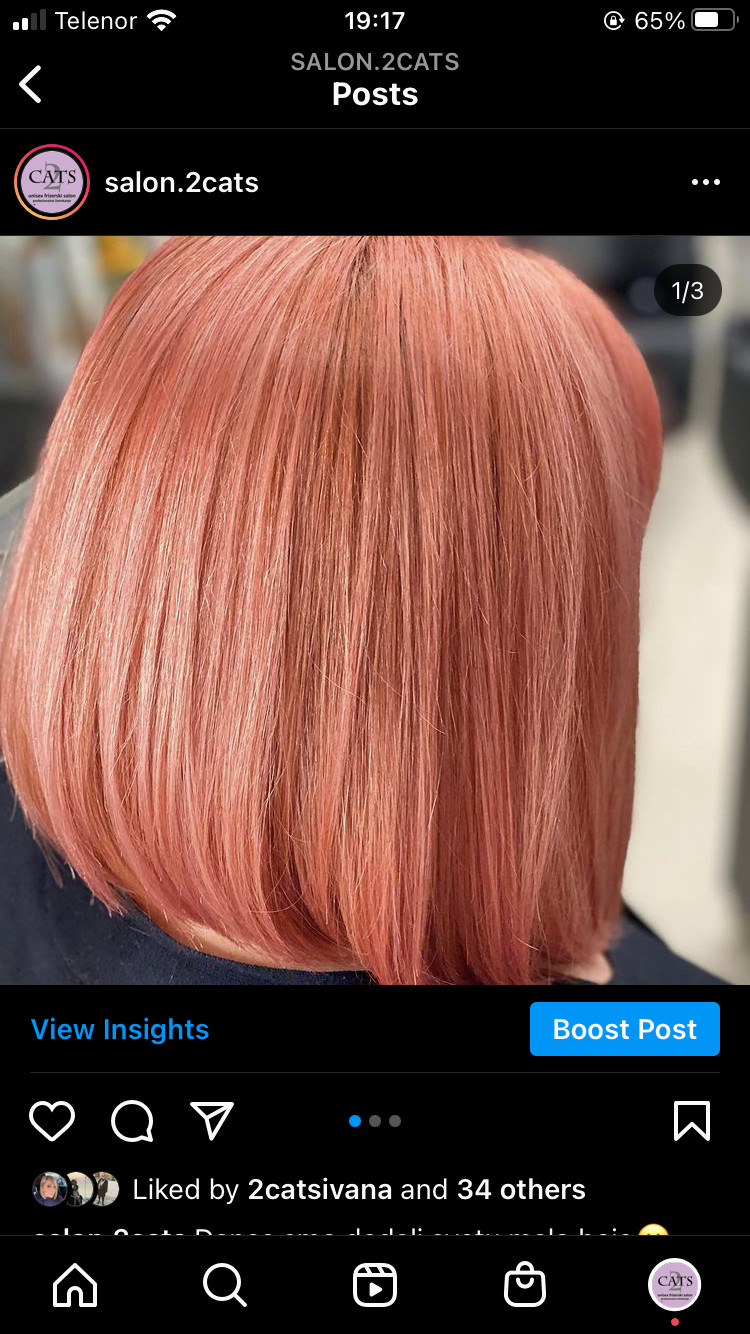This screenshot has width=750, height=1334.
Task: Like the salon.2cats post
Action: (x=52, y=1121)
